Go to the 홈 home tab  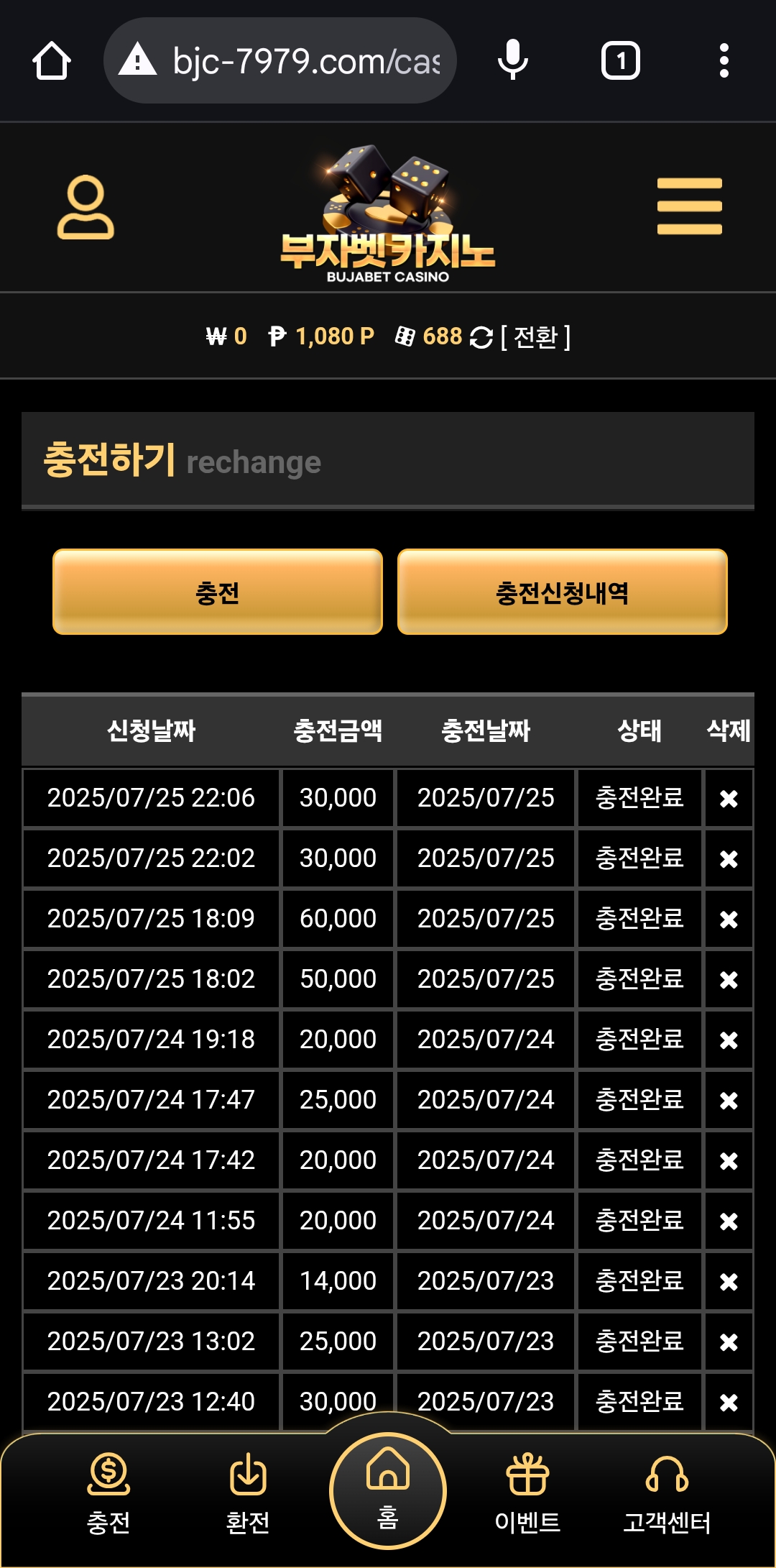coord(388,1490)
